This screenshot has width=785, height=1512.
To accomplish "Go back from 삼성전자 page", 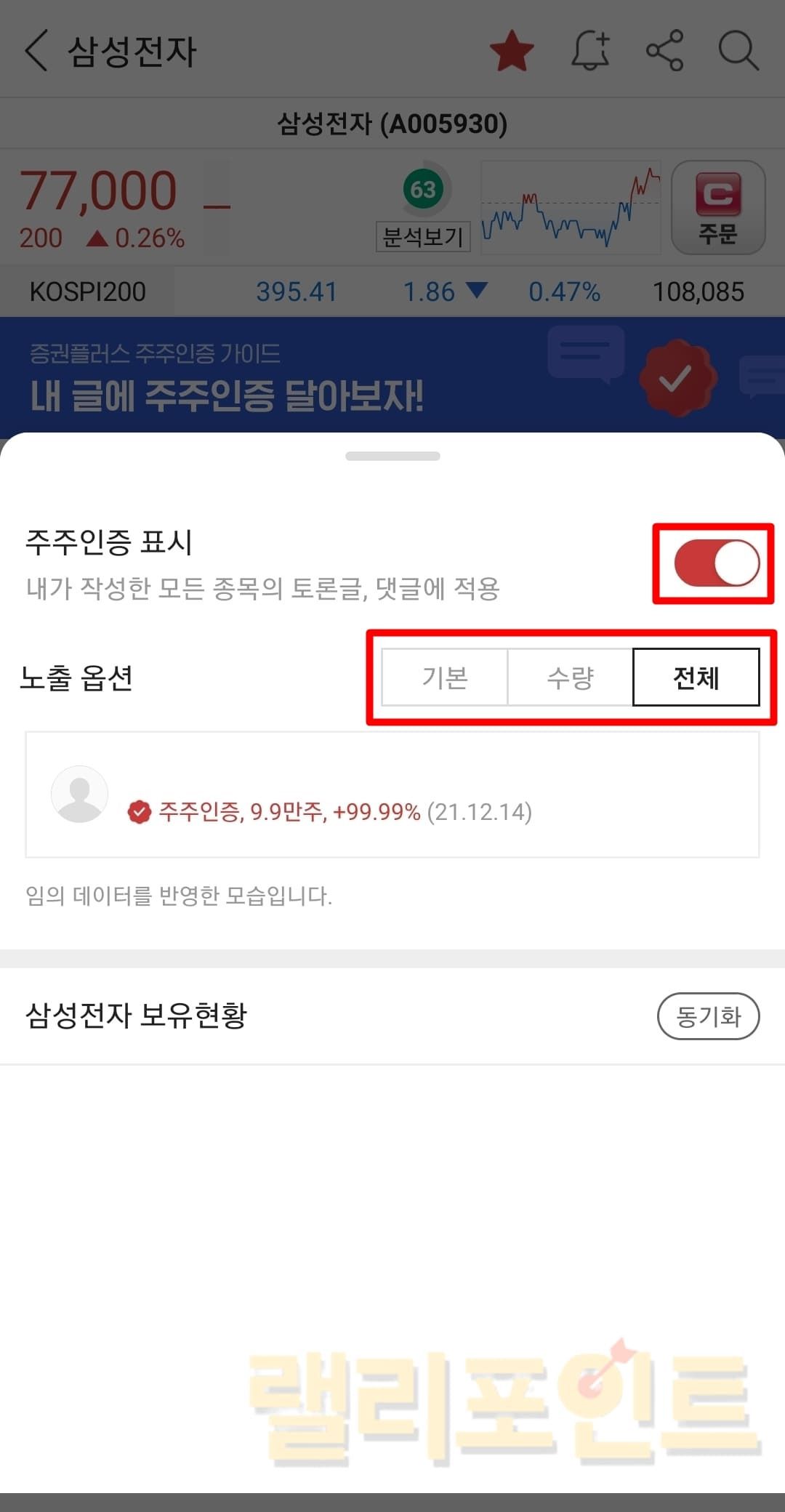I will 36,51.
